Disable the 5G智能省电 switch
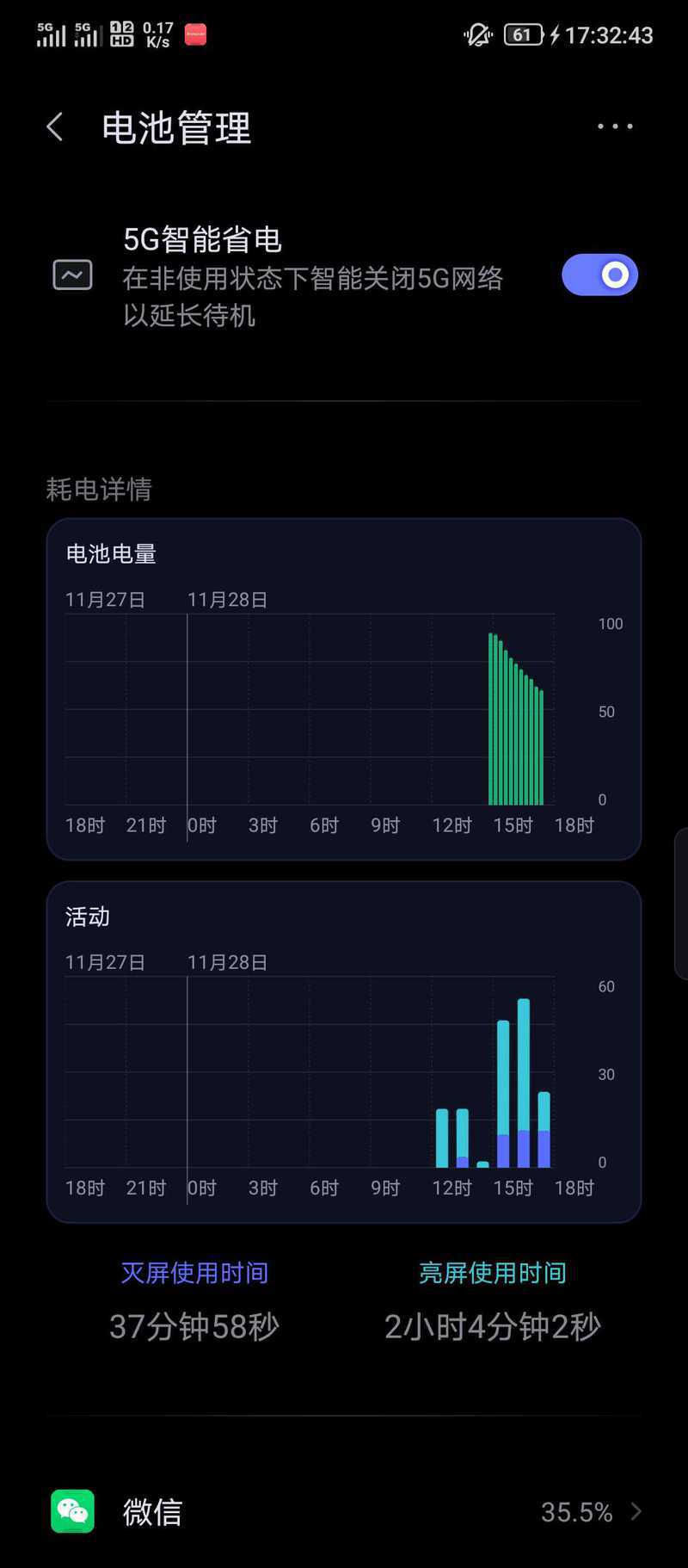Image resolution: width=688 pixels, height=1568 pixels. click(599, 275)
